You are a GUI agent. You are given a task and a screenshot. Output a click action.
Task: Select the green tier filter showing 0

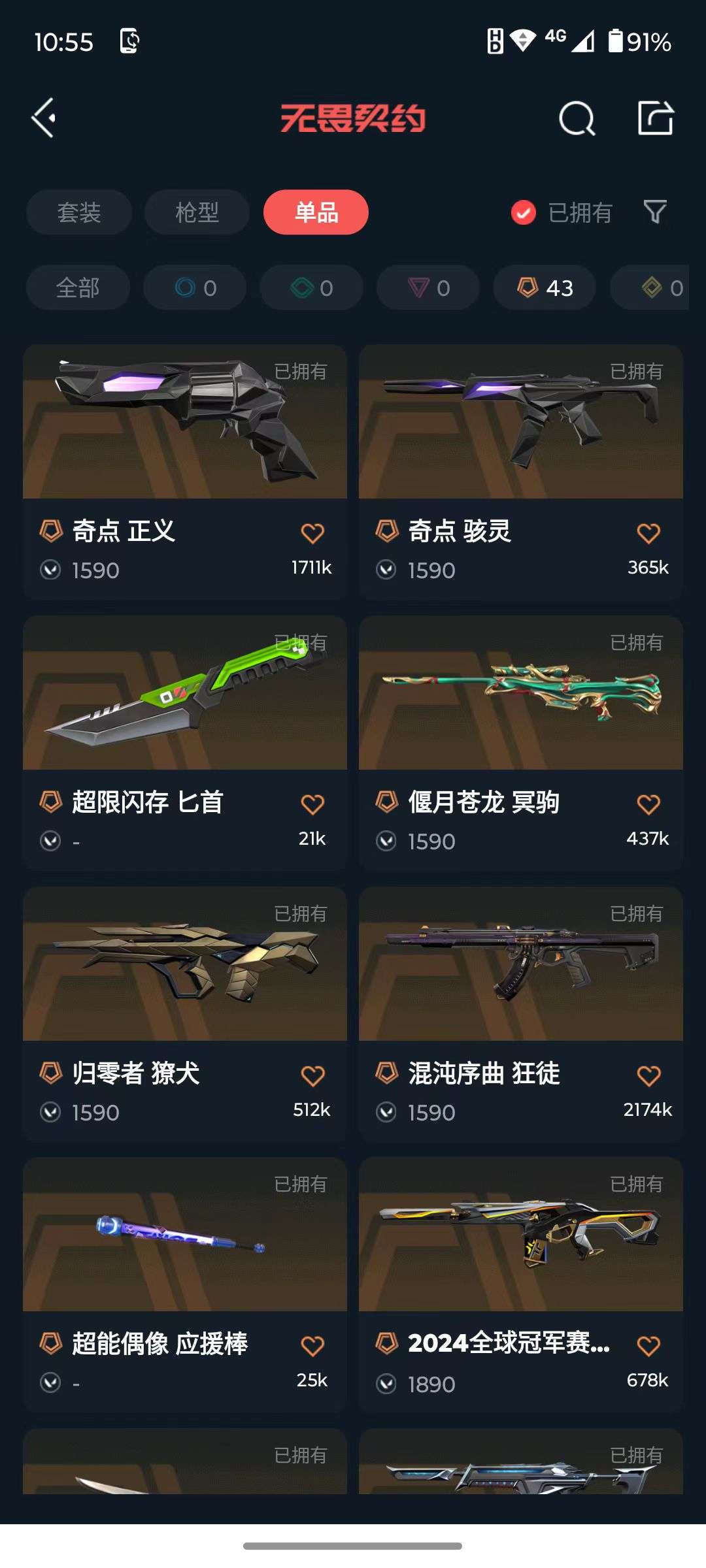pos(311,287)
